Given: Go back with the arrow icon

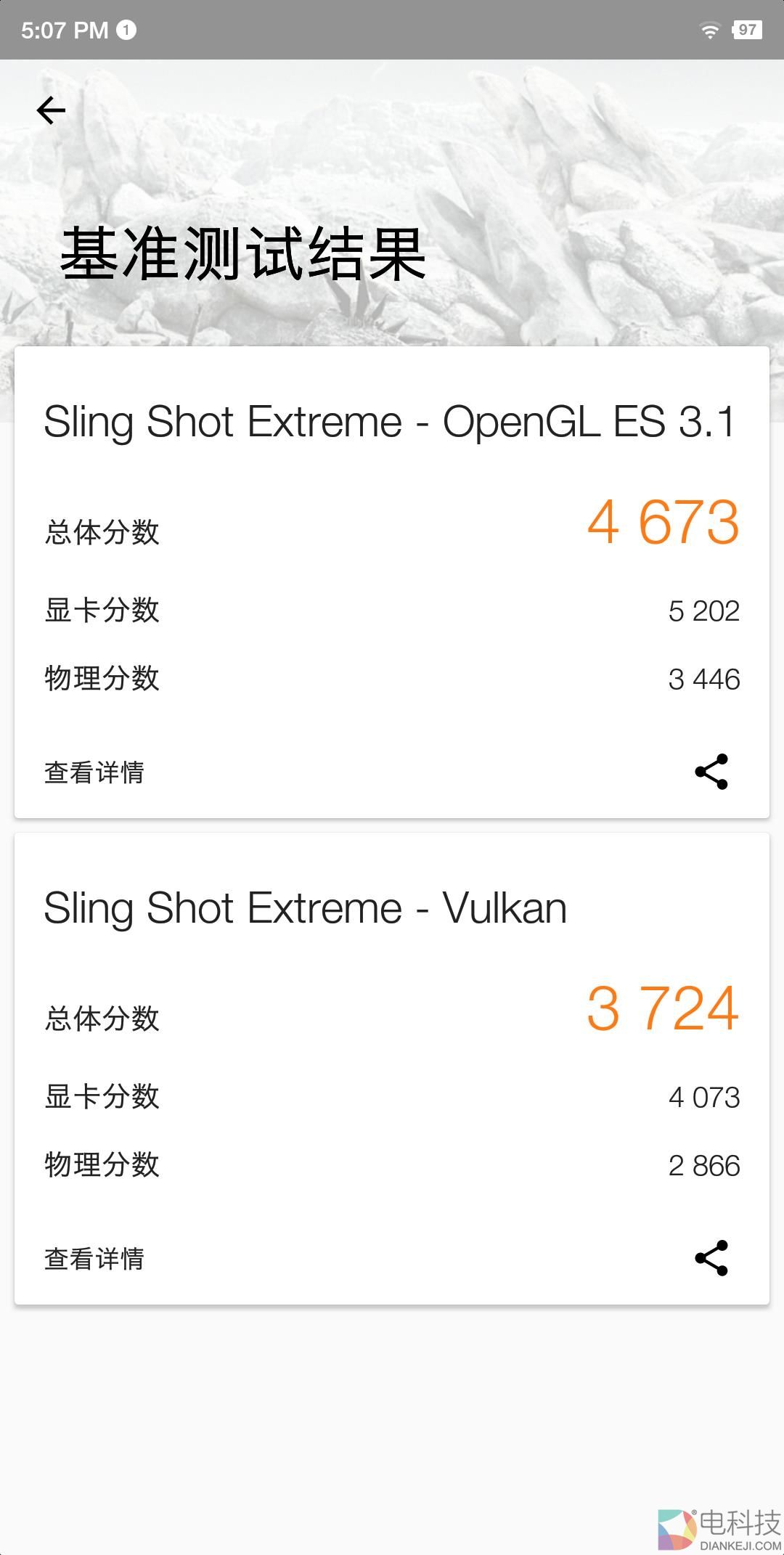Looking at the screenshot, I should click(x=51, y=110).
